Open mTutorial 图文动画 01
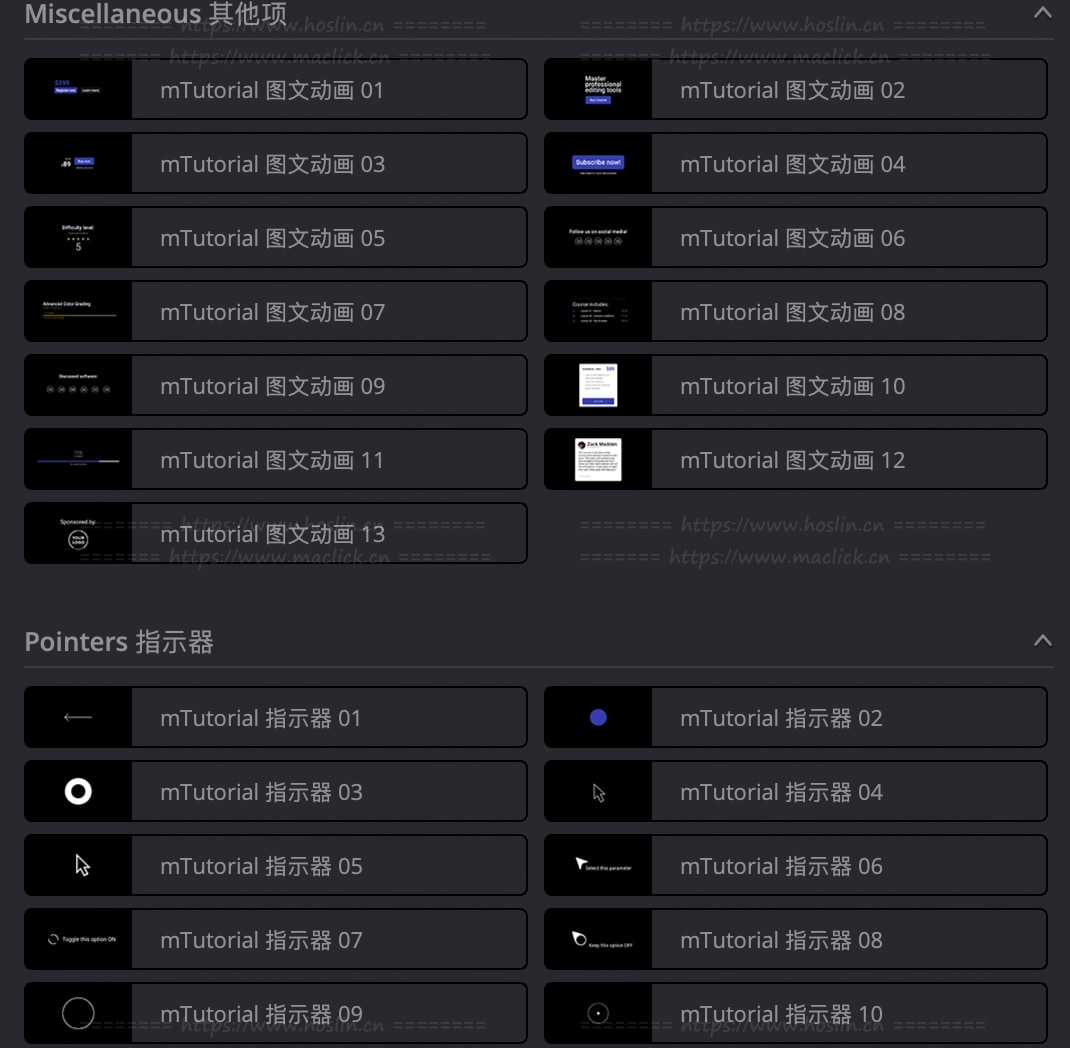Image resolution: width=1070 pixels, height=1048 pixels. (275, 90)
